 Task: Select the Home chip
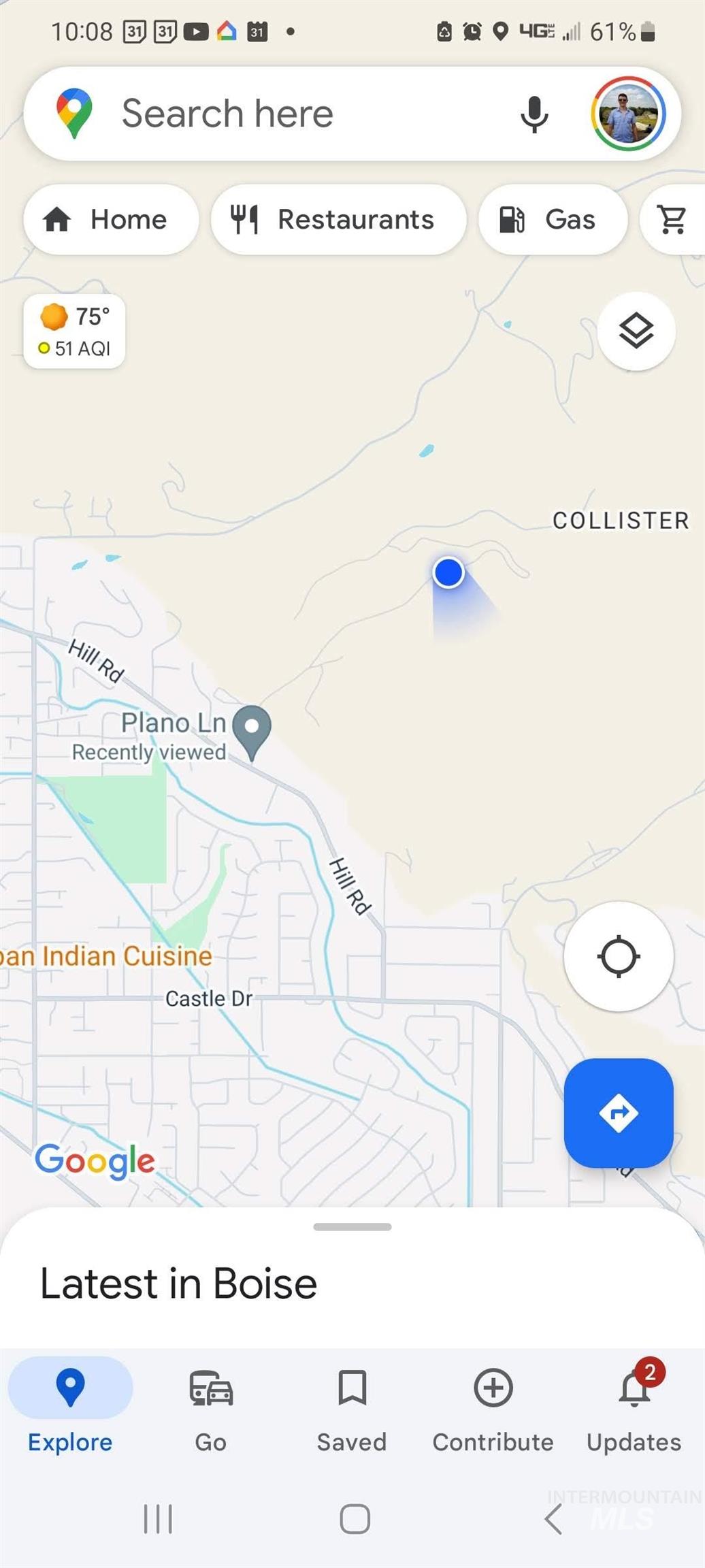pyautogui.click(x=111, y=220)
